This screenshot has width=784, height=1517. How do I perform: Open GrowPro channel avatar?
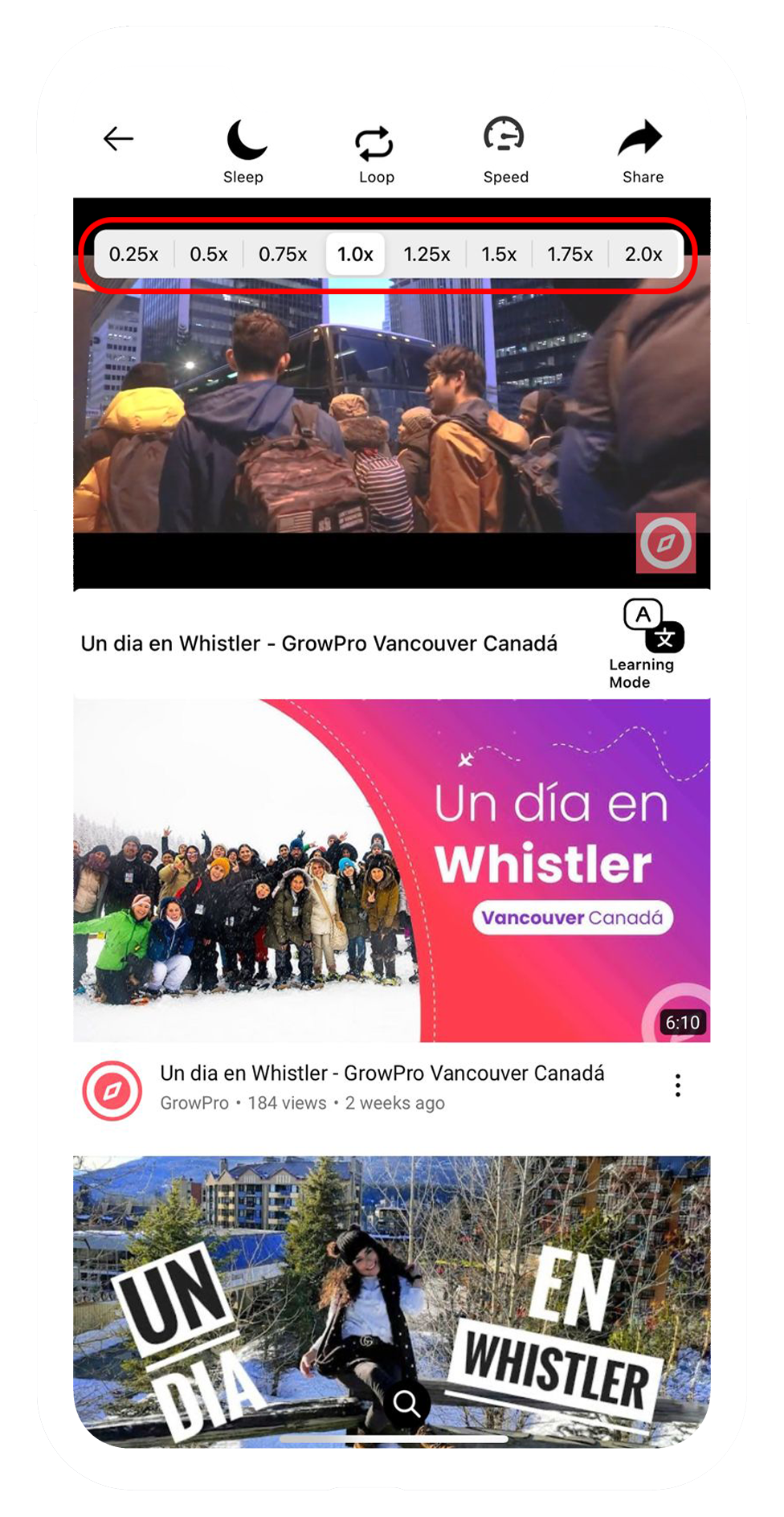[112, 1090]
